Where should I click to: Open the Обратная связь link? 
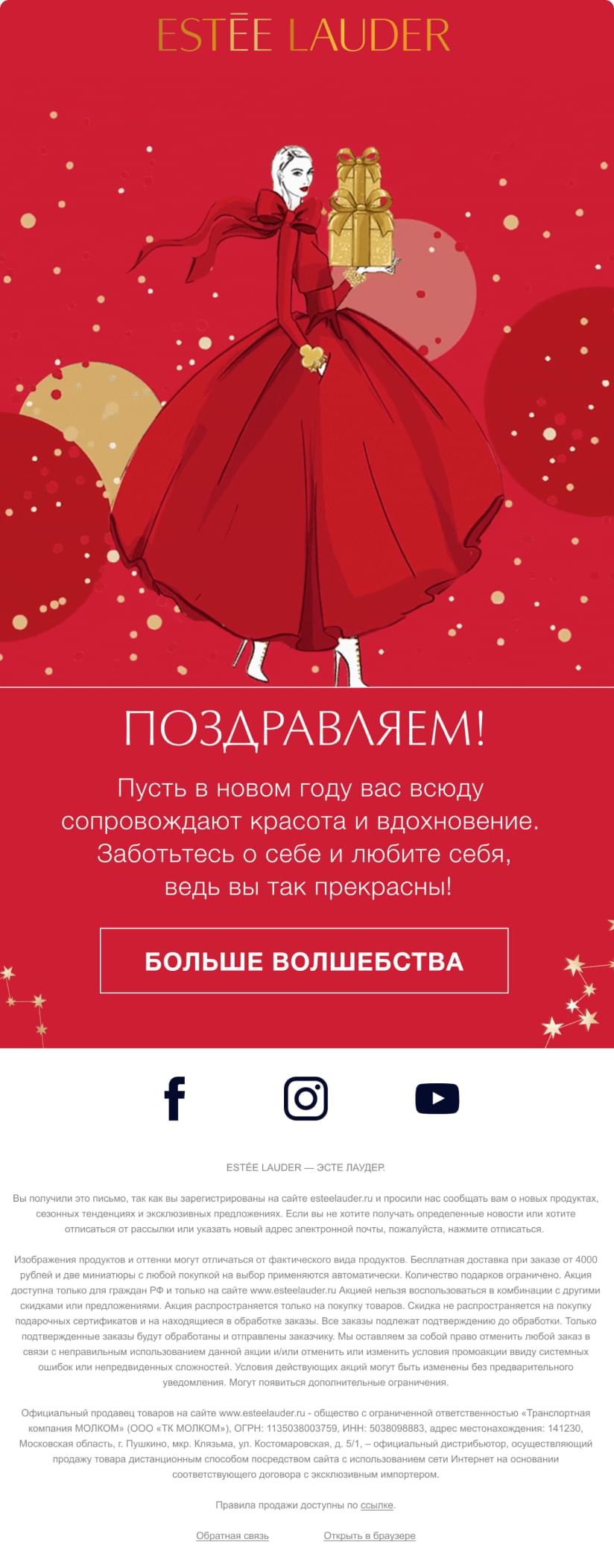tap(232, 1535)
